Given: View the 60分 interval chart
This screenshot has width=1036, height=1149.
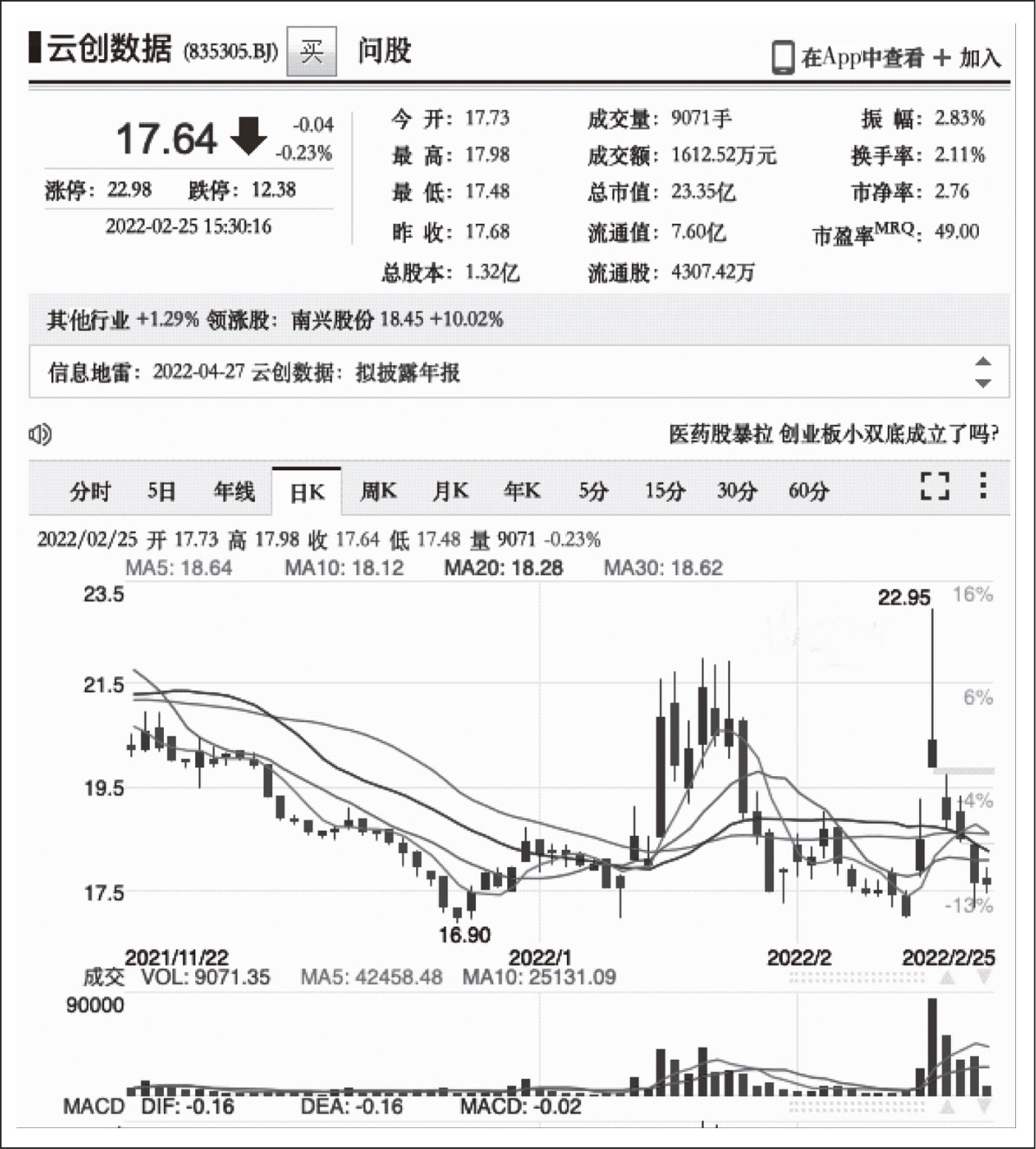Looking at the screenshot, I should [x=809, y=492].
